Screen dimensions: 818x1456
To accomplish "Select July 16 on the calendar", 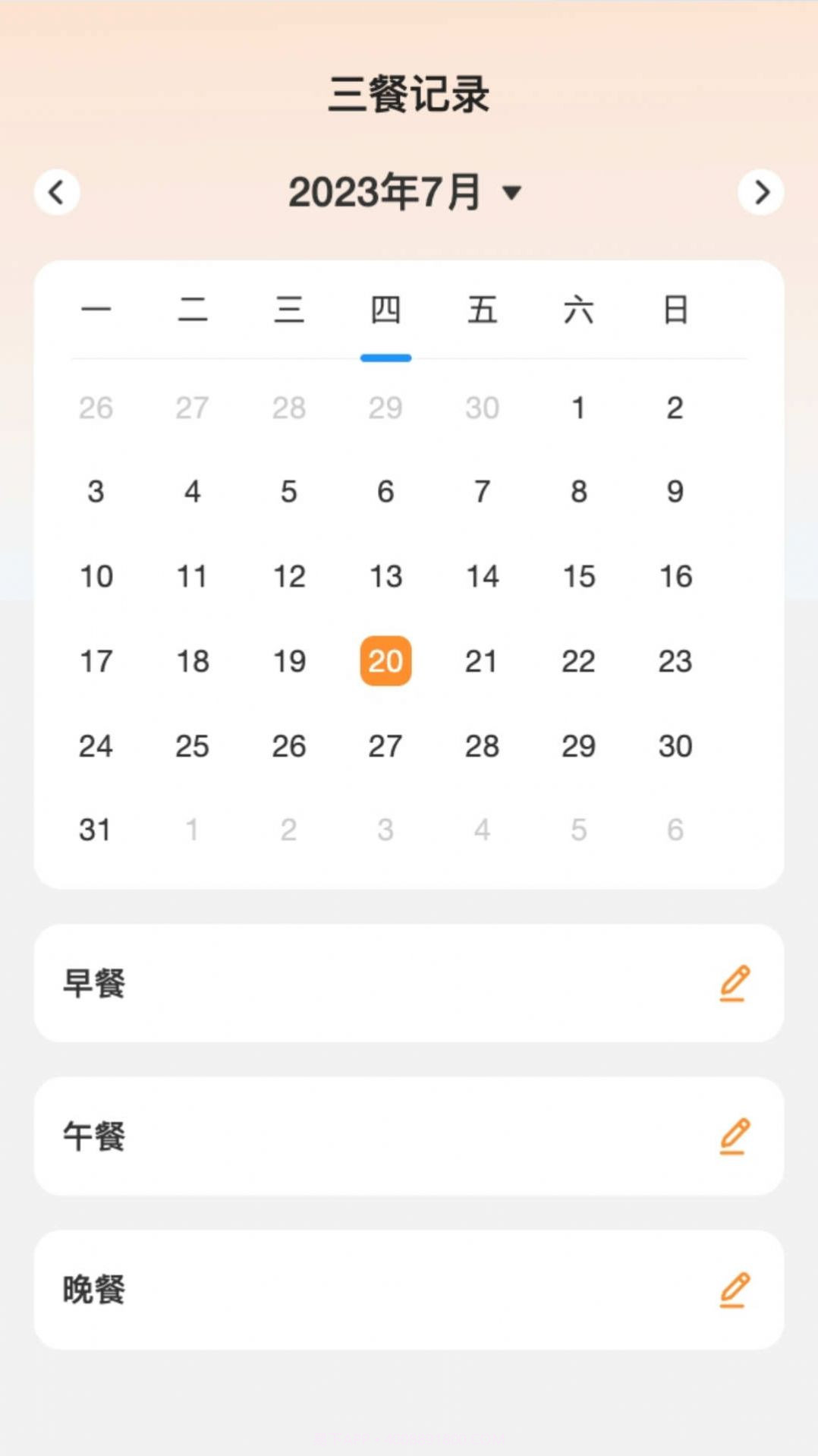I will coord(675,576).
